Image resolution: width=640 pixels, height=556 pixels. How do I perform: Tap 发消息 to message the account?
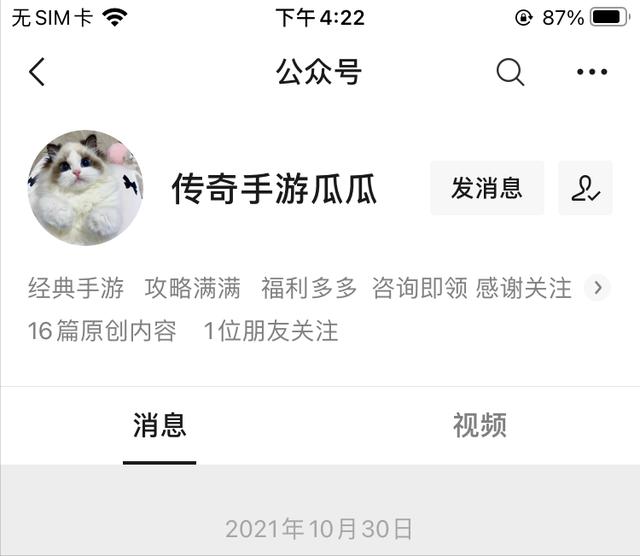[487, 188]
